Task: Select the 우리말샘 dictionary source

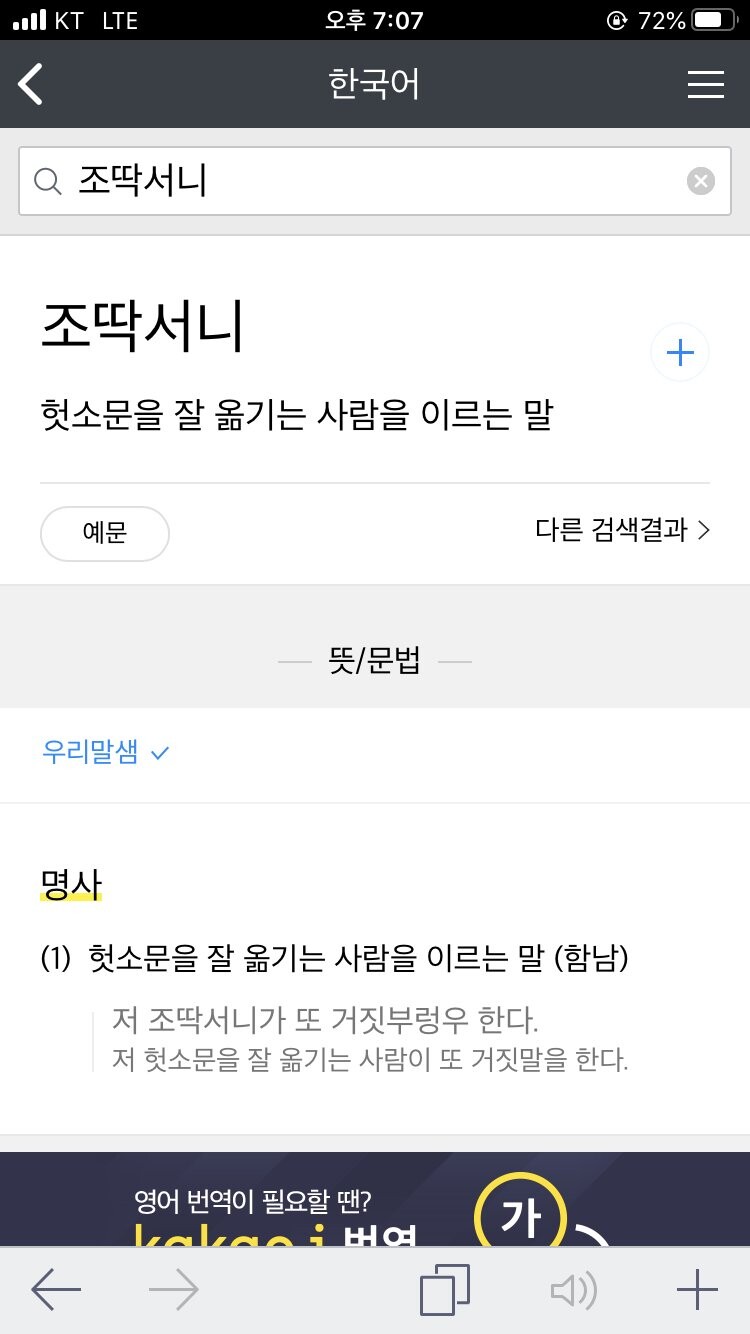Action: [x=105, y=753]
